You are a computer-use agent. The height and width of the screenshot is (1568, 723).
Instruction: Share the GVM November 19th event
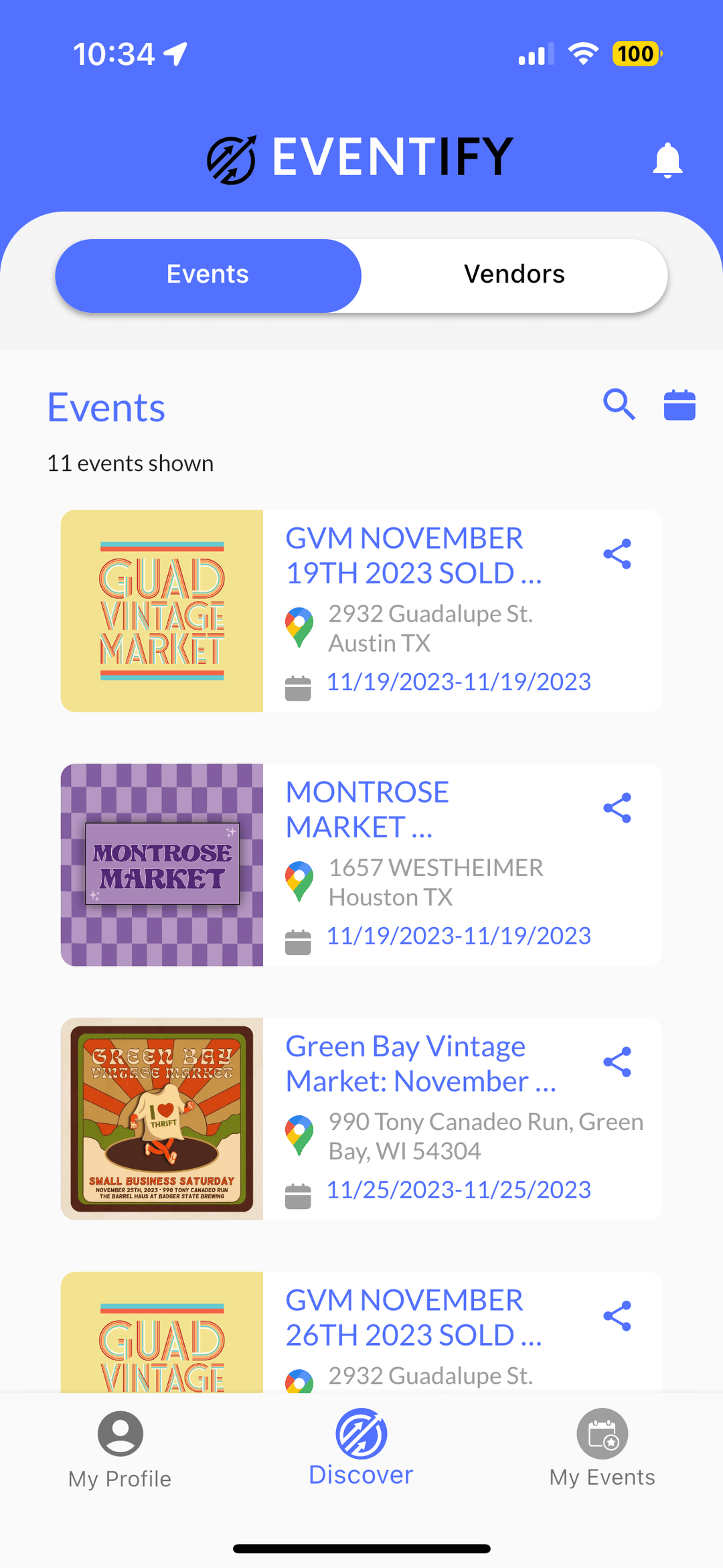click(617, 554)
